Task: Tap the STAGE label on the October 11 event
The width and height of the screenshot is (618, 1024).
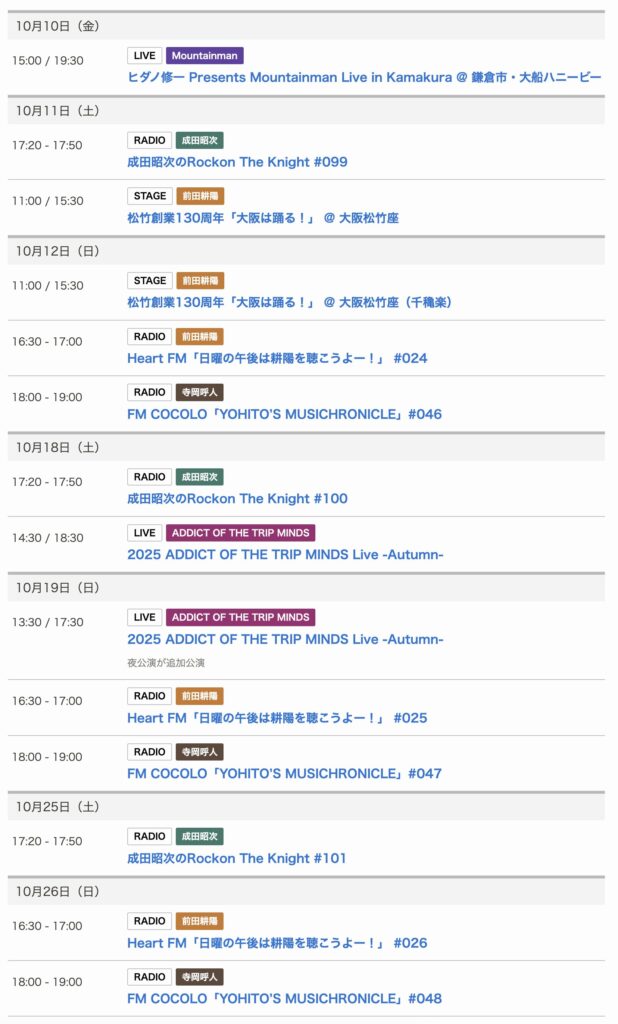Action: 150,196
